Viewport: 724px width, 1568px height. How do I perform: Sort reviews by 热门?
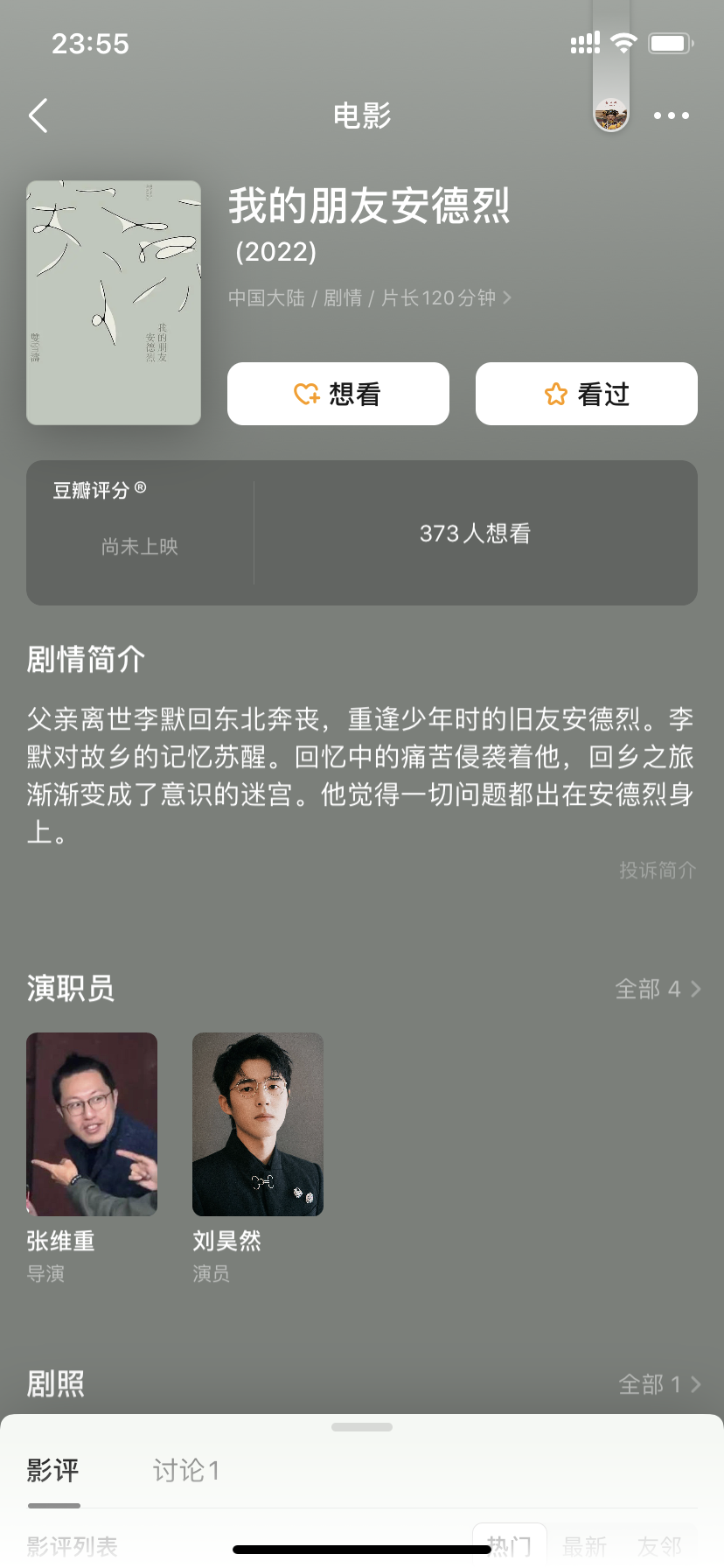(x=509, y=1545)
